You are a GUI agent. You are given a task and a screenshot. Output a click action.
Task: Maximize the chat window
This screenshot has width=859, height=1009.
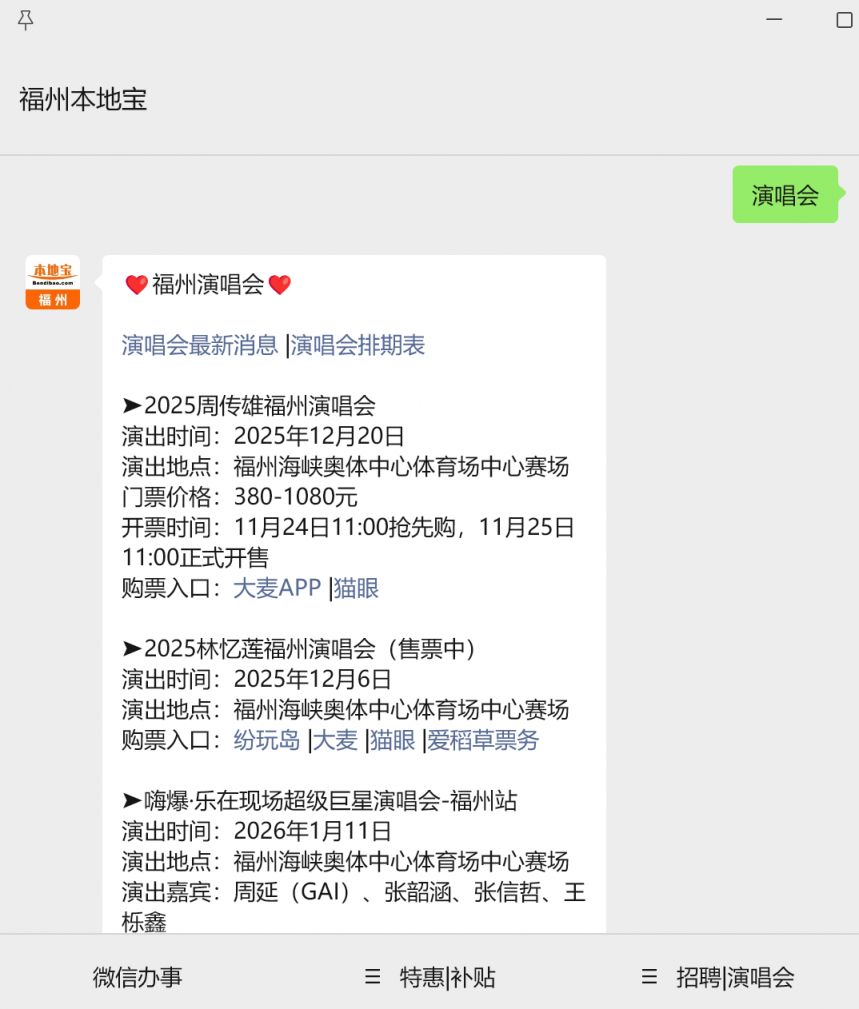843,21
